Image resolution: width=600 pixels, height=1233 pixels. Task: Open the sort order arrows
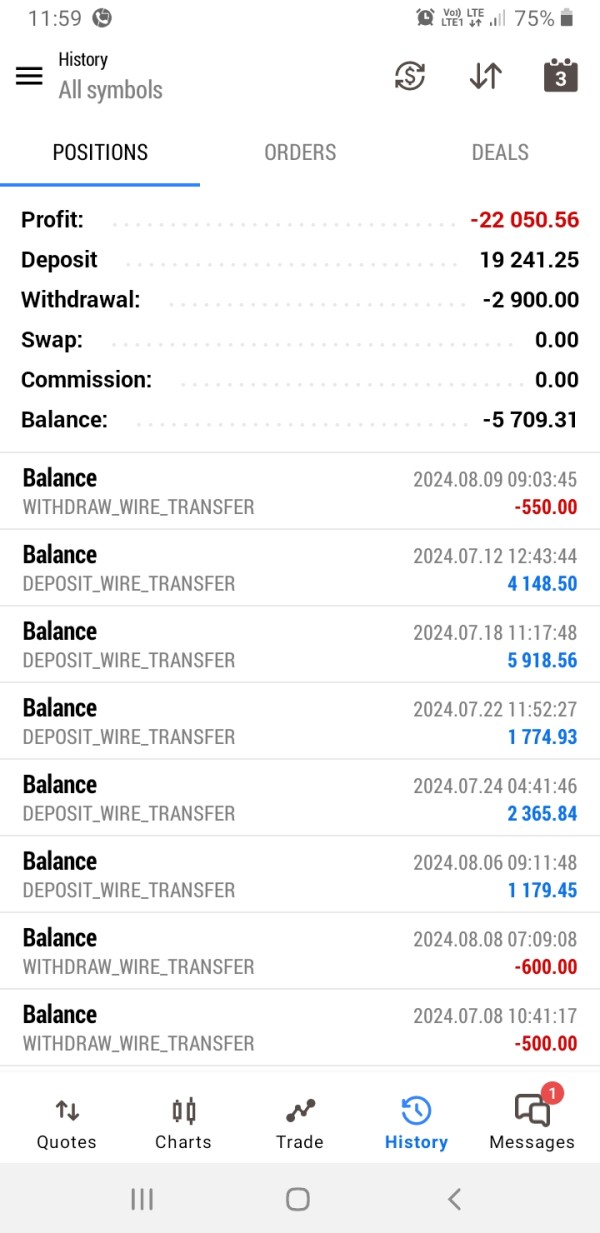pos(485,76)
